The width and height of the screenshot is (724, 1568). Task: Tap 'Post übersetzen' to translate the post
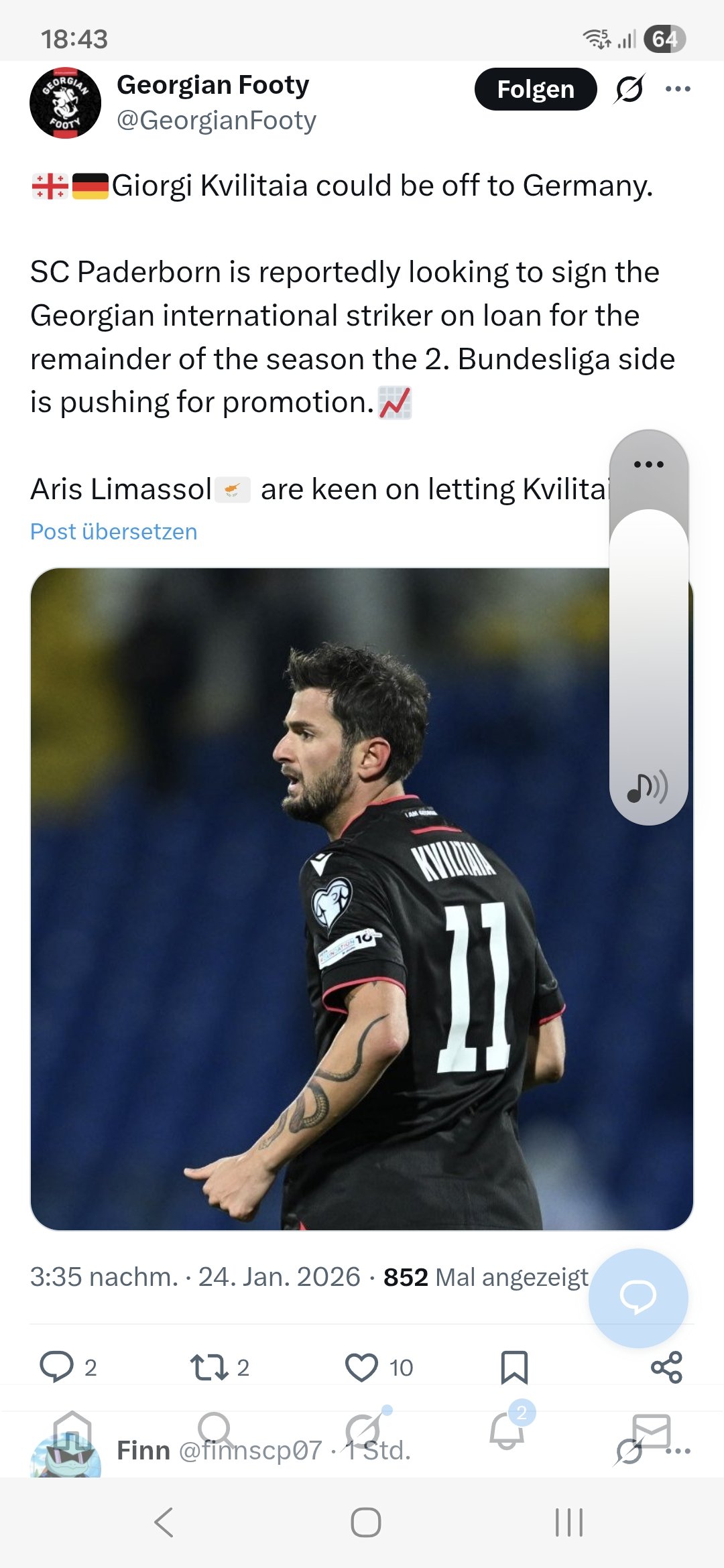(114, 531)
